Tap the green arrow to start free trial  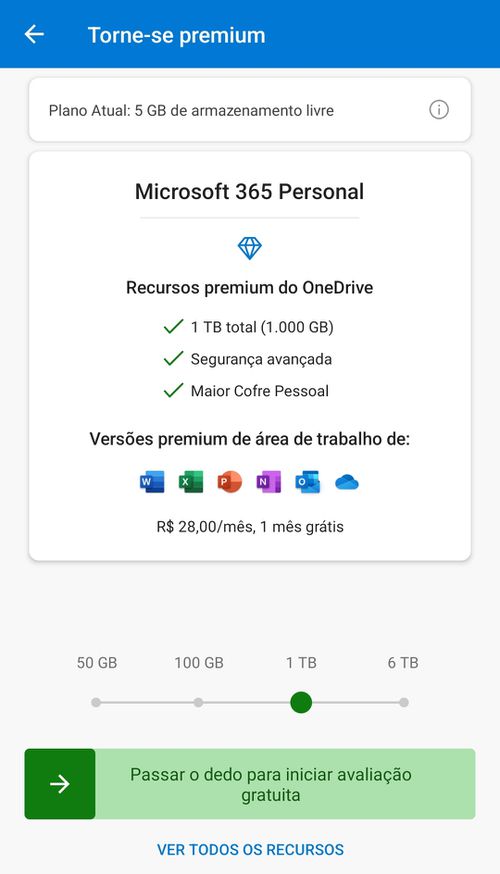tap(60, 784)
